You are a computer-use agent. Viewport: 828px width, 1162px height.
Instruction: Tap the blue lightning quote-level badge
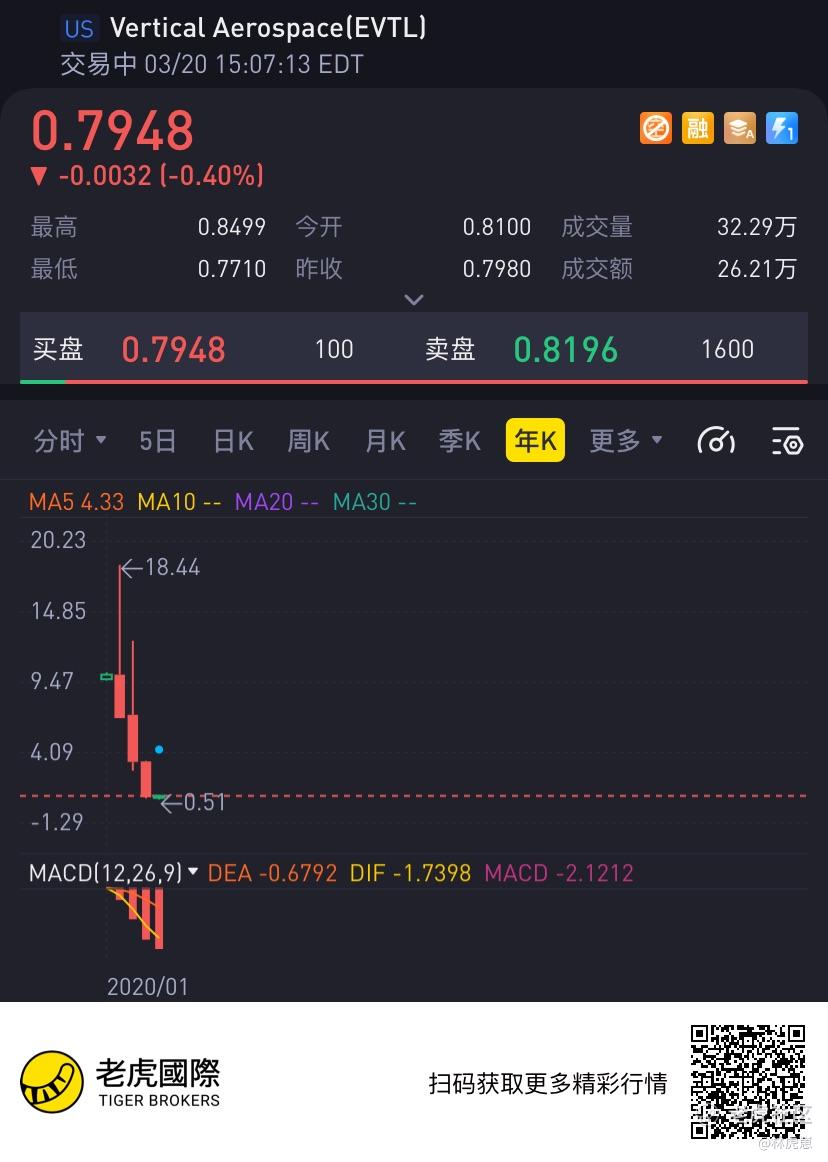pyautogui.click(x=781, y=128)
